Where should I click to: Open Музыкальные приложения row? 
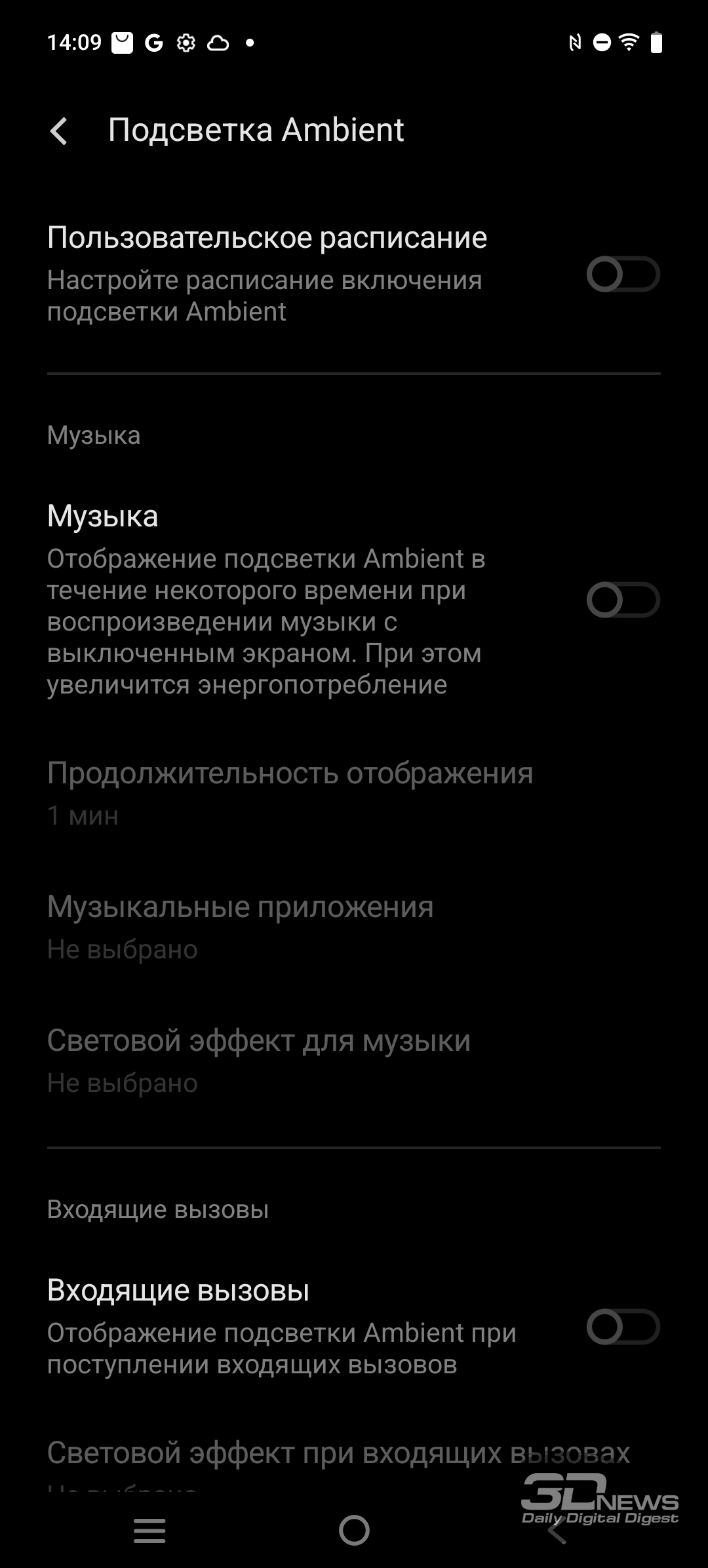coord(354,928)
